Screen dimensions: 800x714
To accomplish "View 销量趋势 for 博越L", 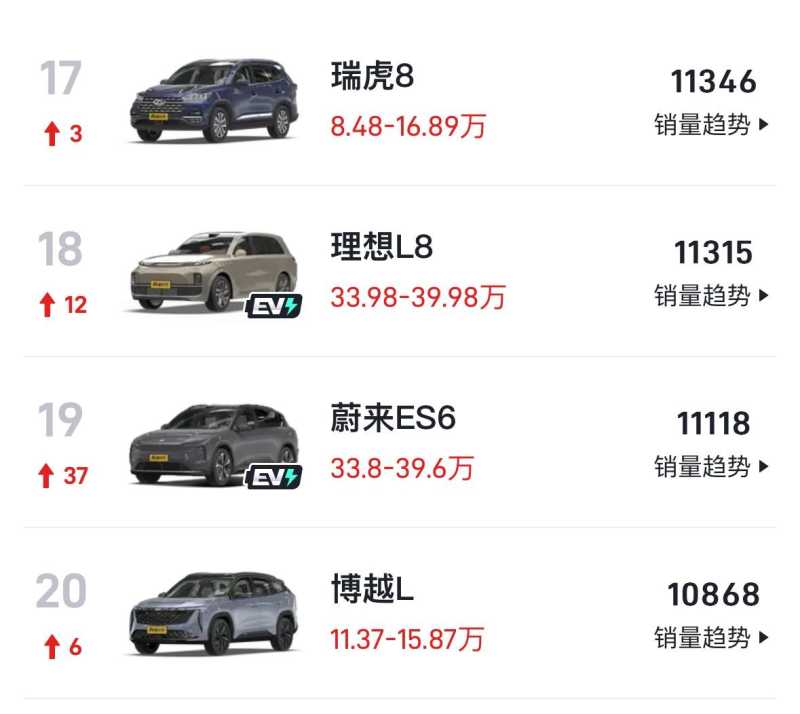I will (710, 637).
